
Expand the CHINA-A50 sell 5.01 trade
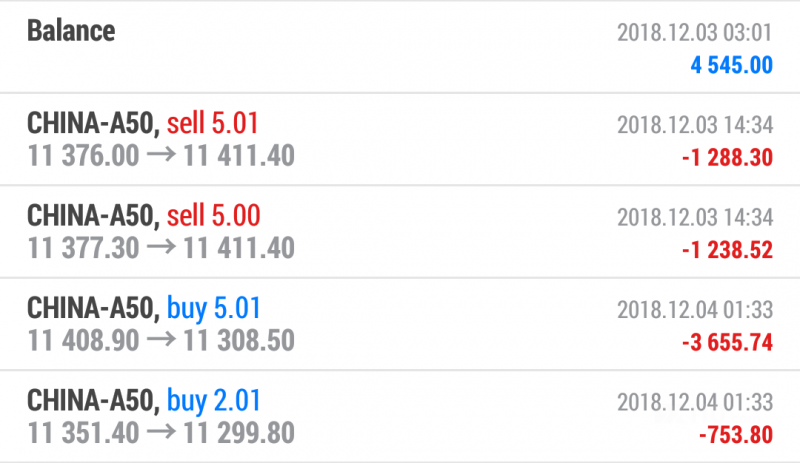coord(400,139)
